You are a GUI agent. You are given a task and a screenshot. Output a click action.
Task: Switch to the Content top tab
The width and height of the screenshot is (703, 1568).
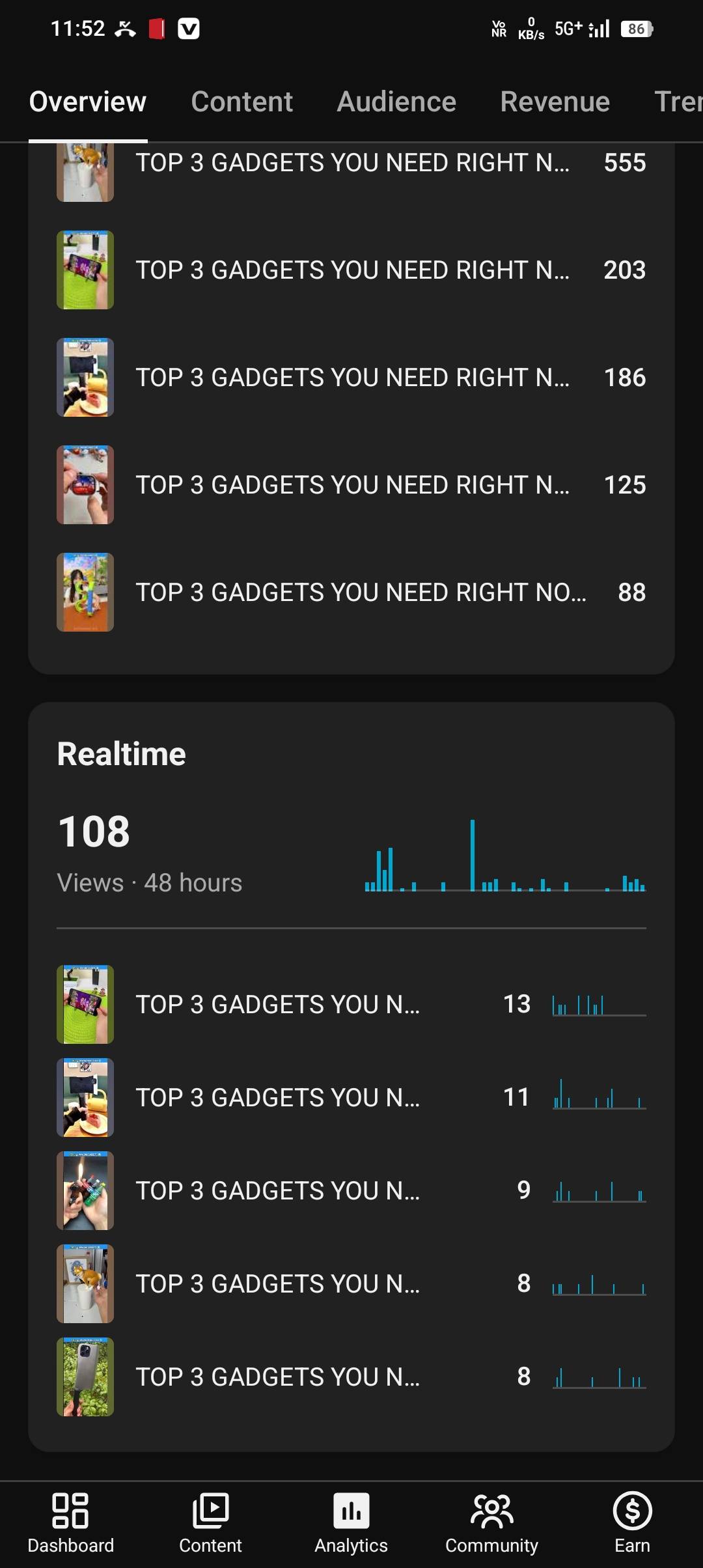[241, 102]
